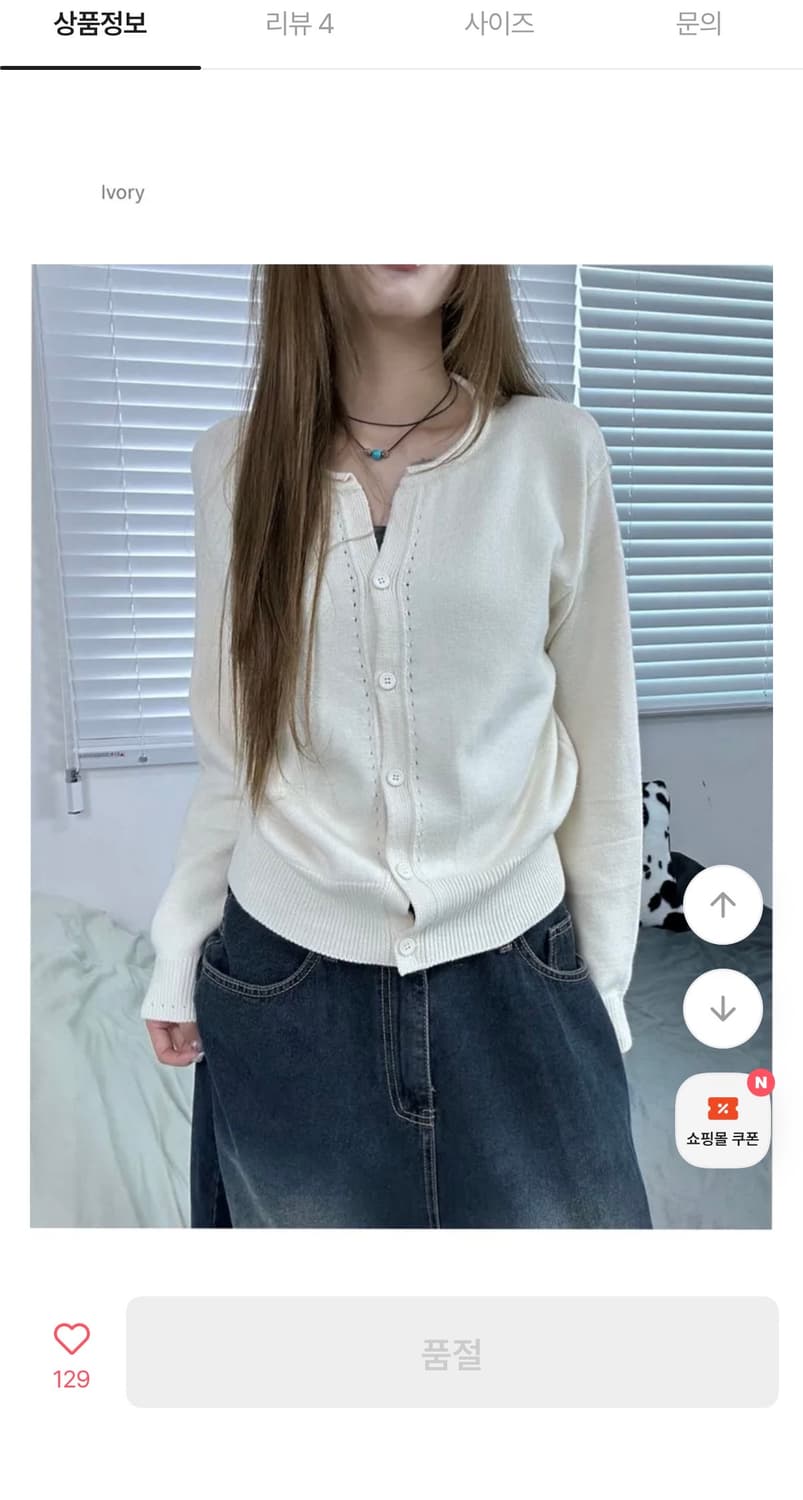Click the 129 likes count
803x1500 pixels.
(70, 1378)
